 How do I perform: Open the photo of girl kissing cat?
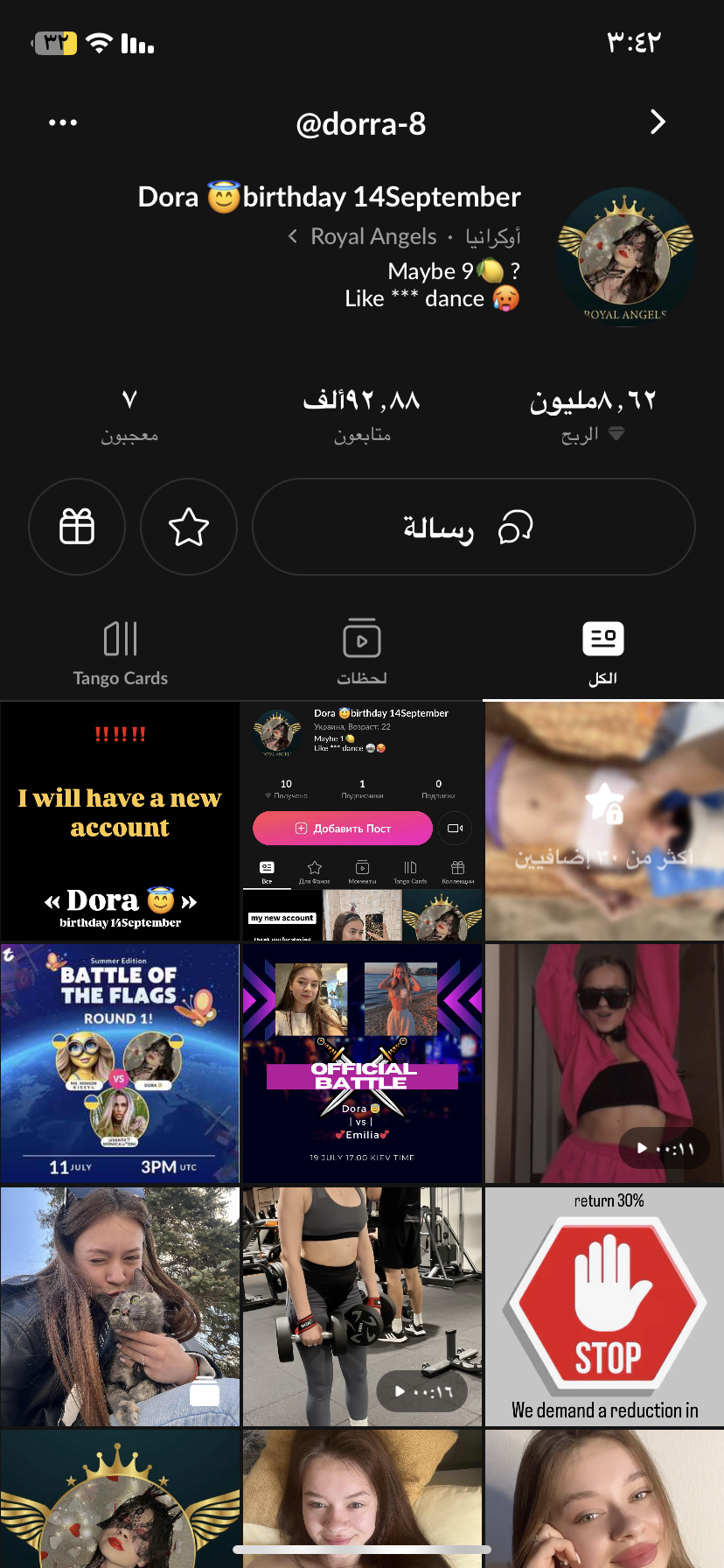[121, 1305]
